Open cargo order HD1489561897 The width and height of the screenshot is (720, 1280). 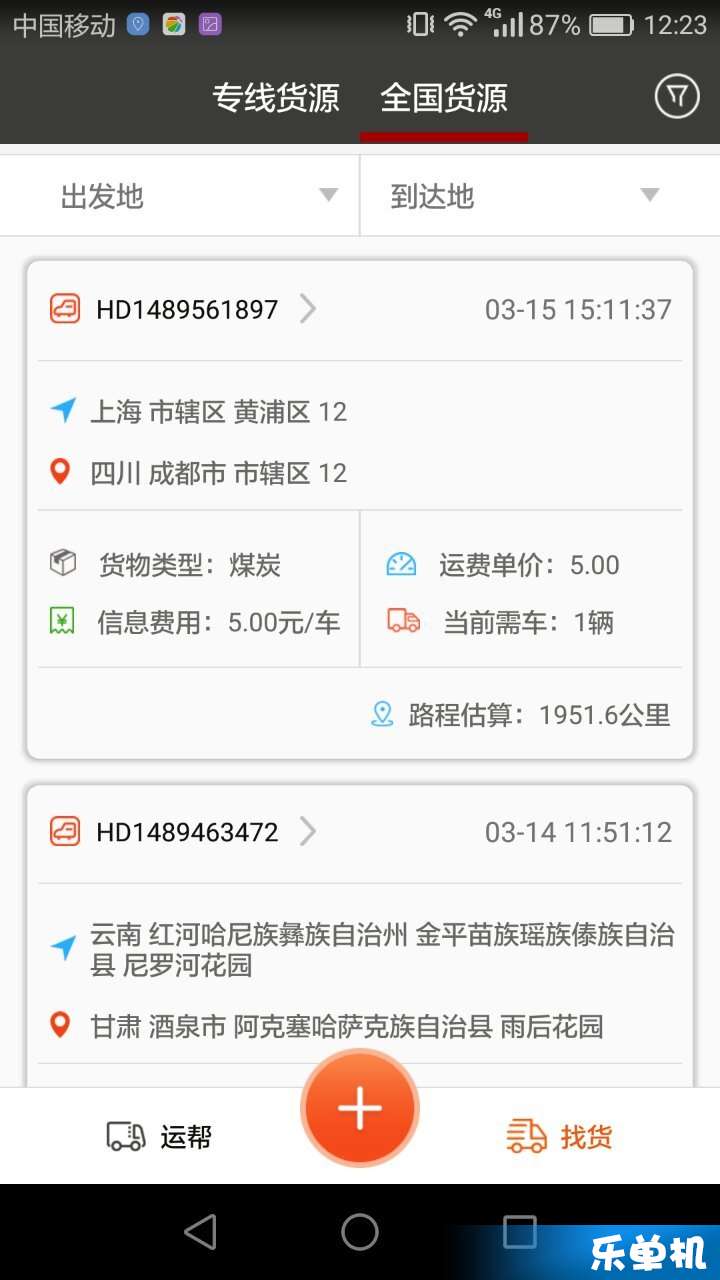coord(360,310)
